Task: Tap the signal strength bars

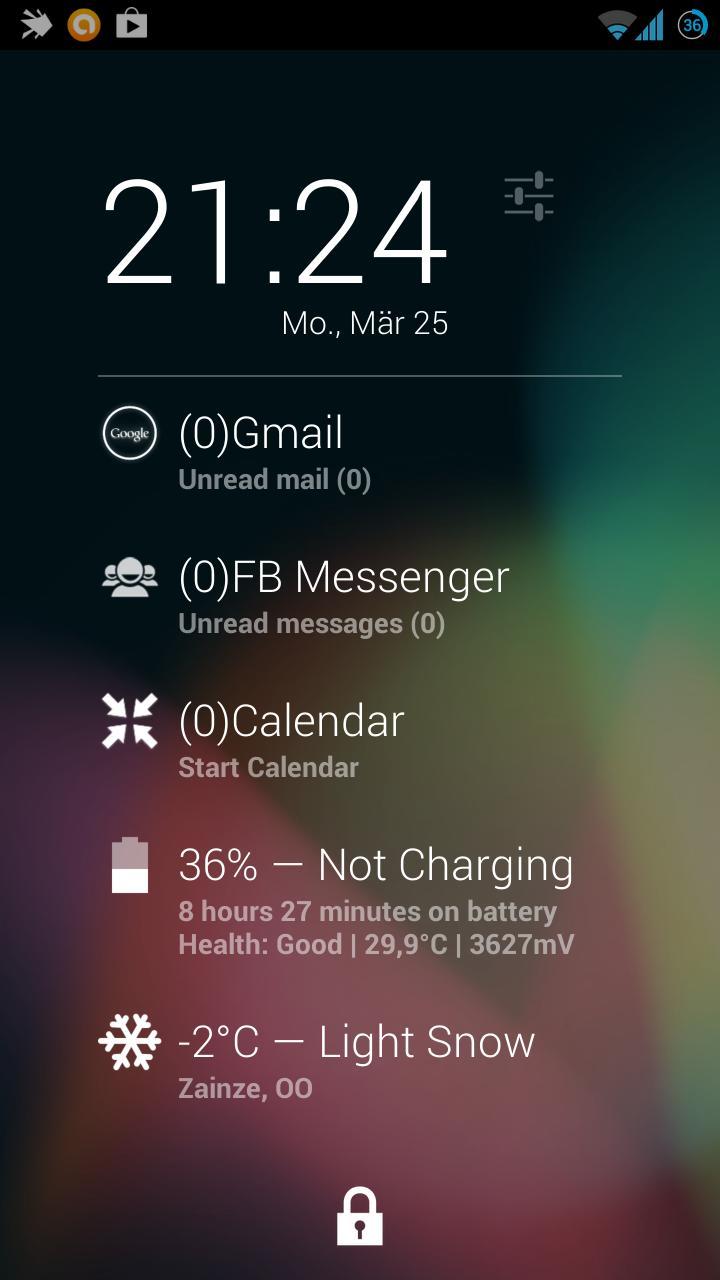Action: [x=650, y=24]
